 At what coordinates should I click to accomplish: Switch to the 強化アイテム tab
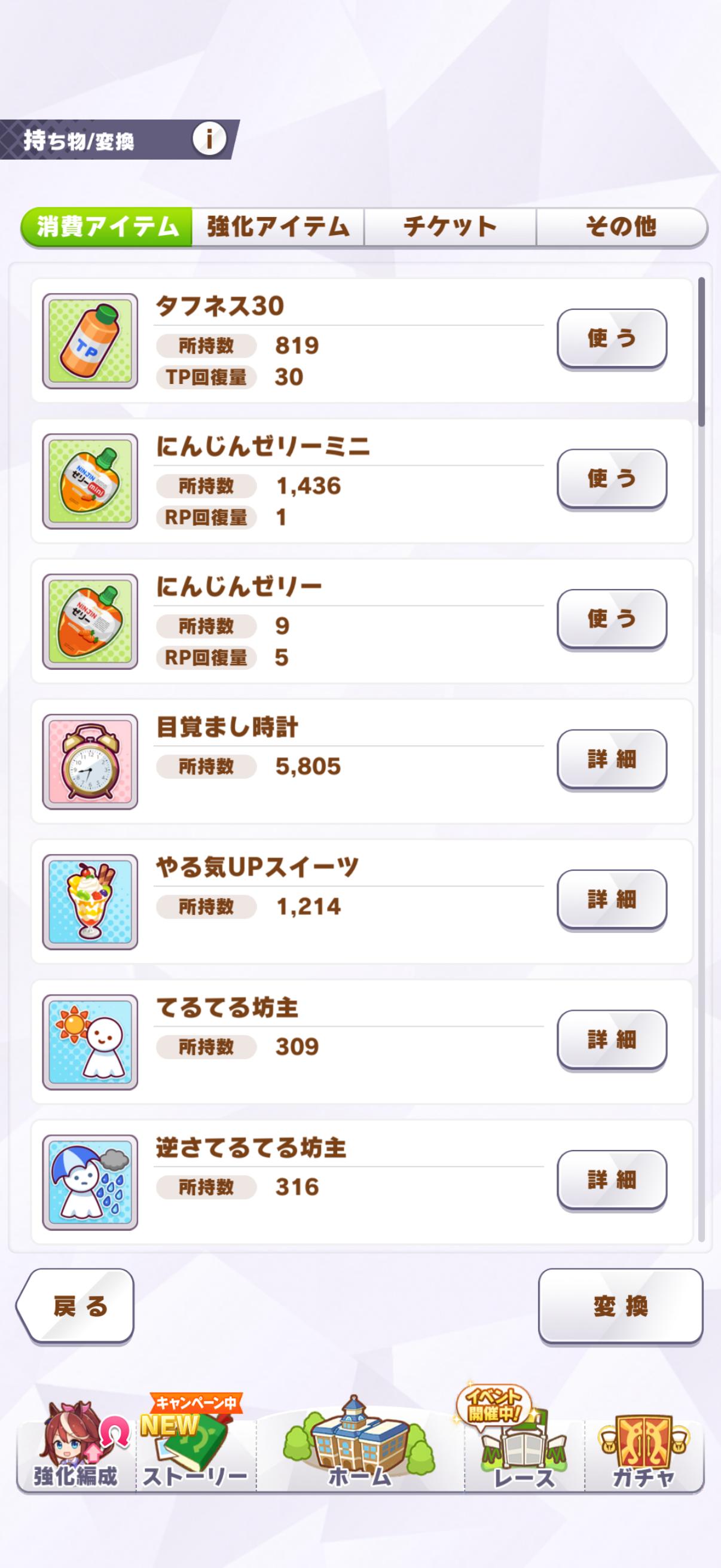(x=278, y=227)
